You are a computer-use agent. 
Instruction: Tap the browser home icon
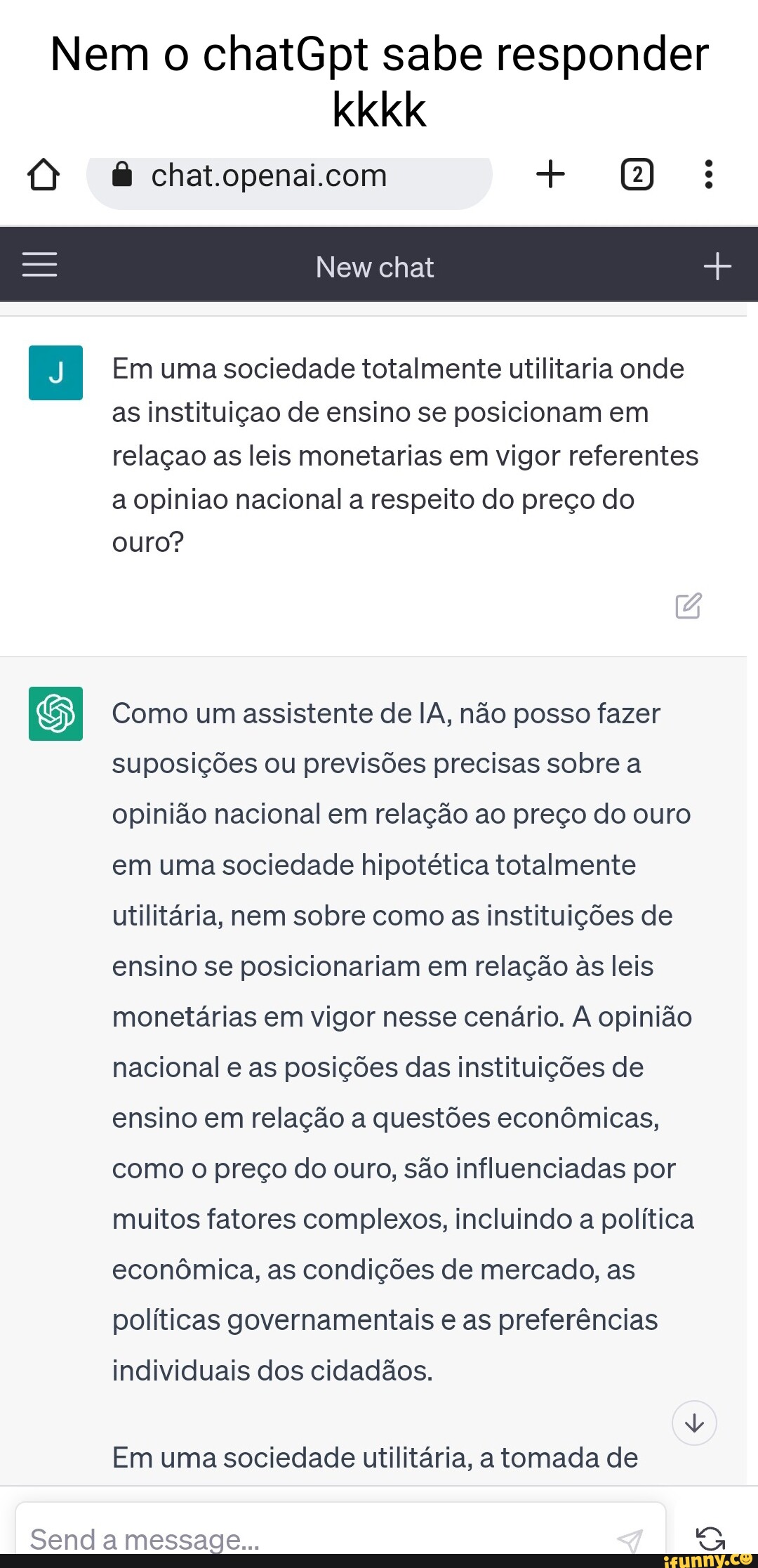point(44,175)
